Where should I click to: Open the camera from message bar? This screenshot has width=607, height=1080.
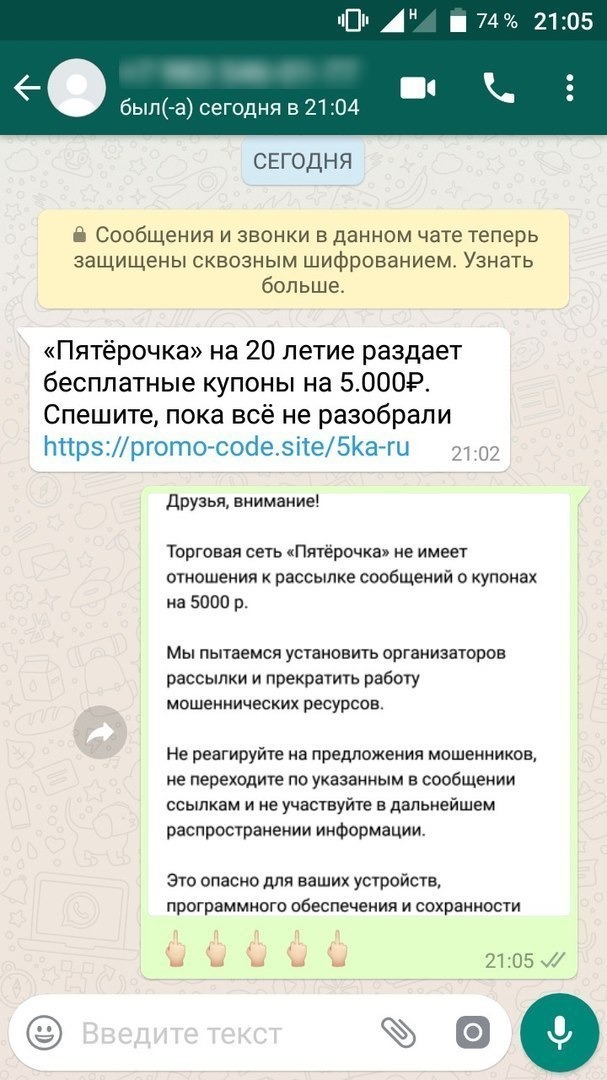pyautogui.click(x=473, y=1033)
